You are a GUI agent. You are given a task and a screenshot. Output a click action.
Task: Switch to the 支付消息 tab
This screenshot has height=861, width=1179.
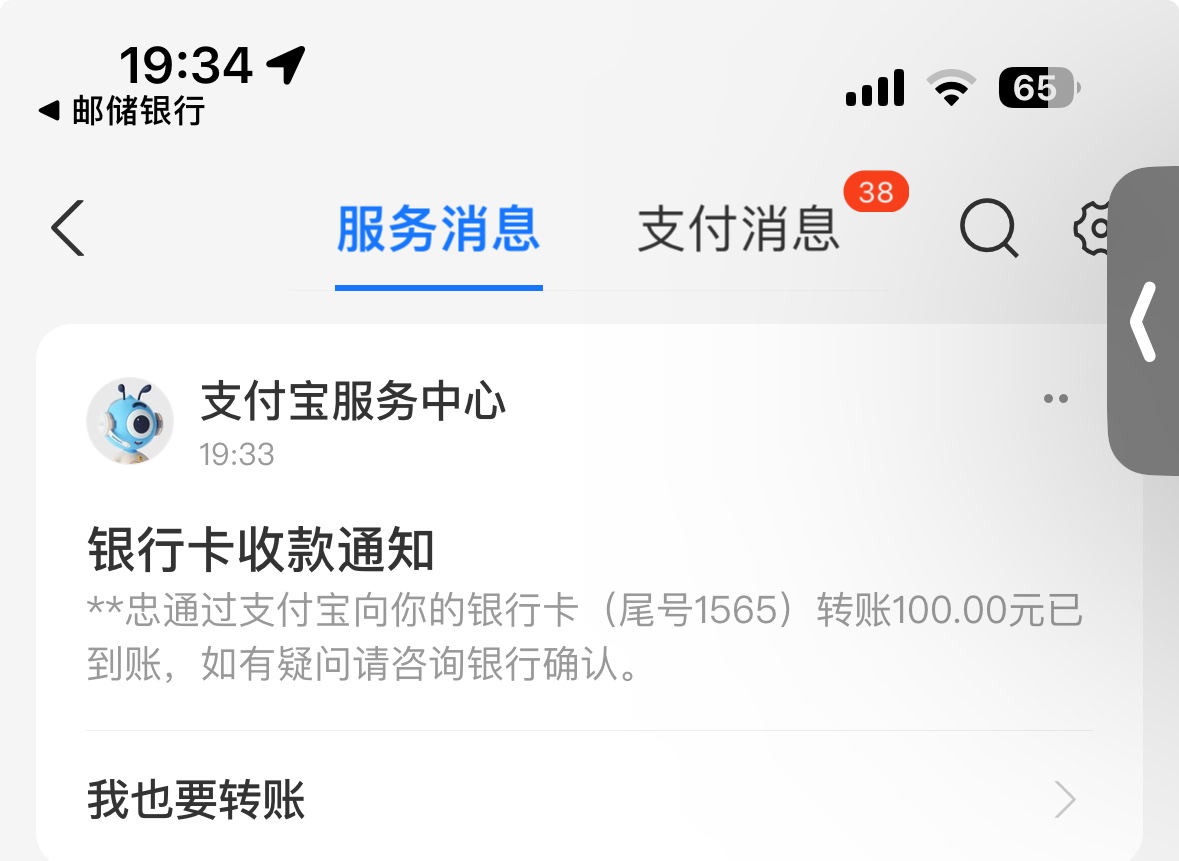coord(738,229)
